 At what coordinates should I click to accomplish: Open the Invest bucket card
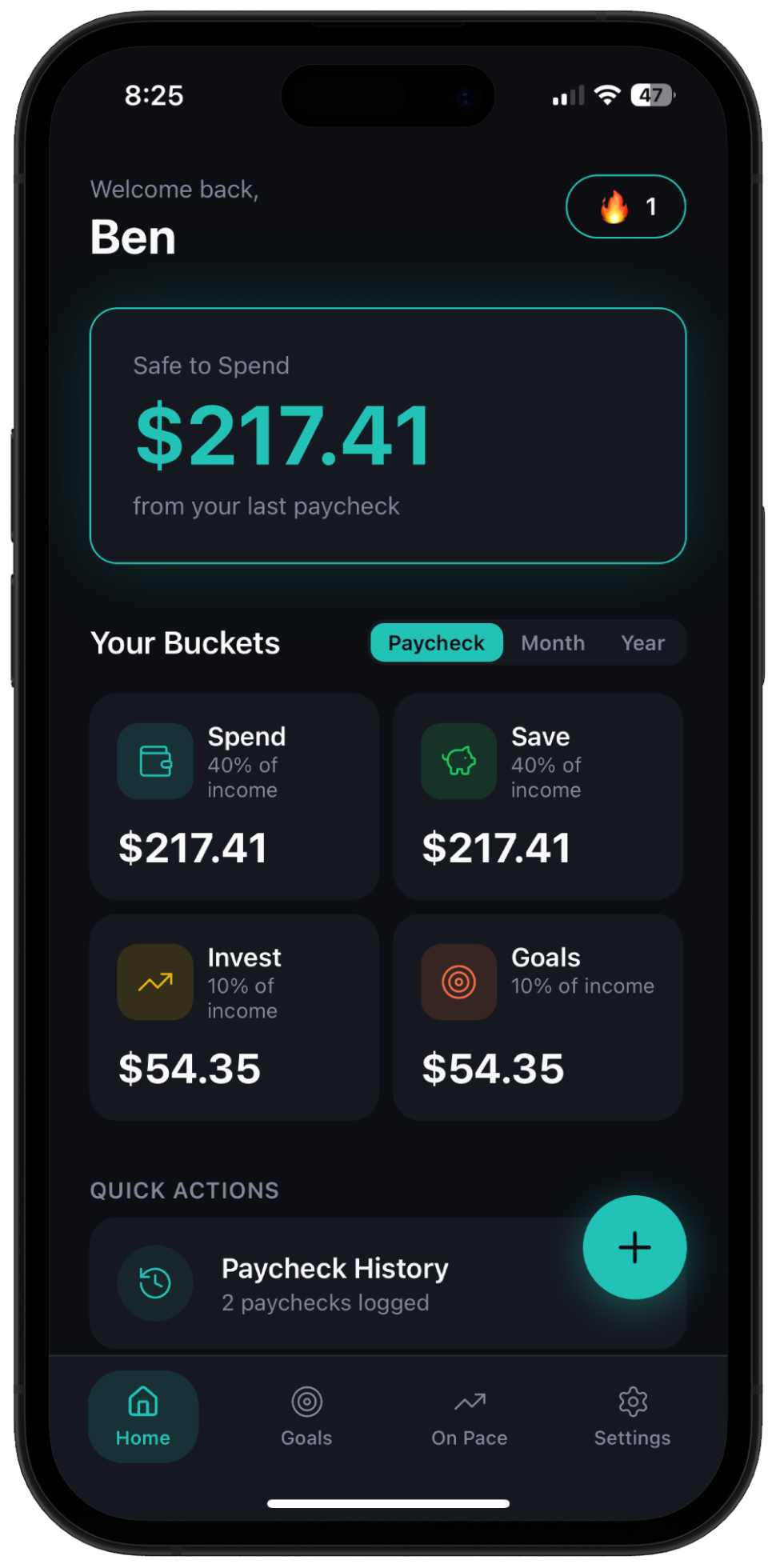coord(234,1018)
